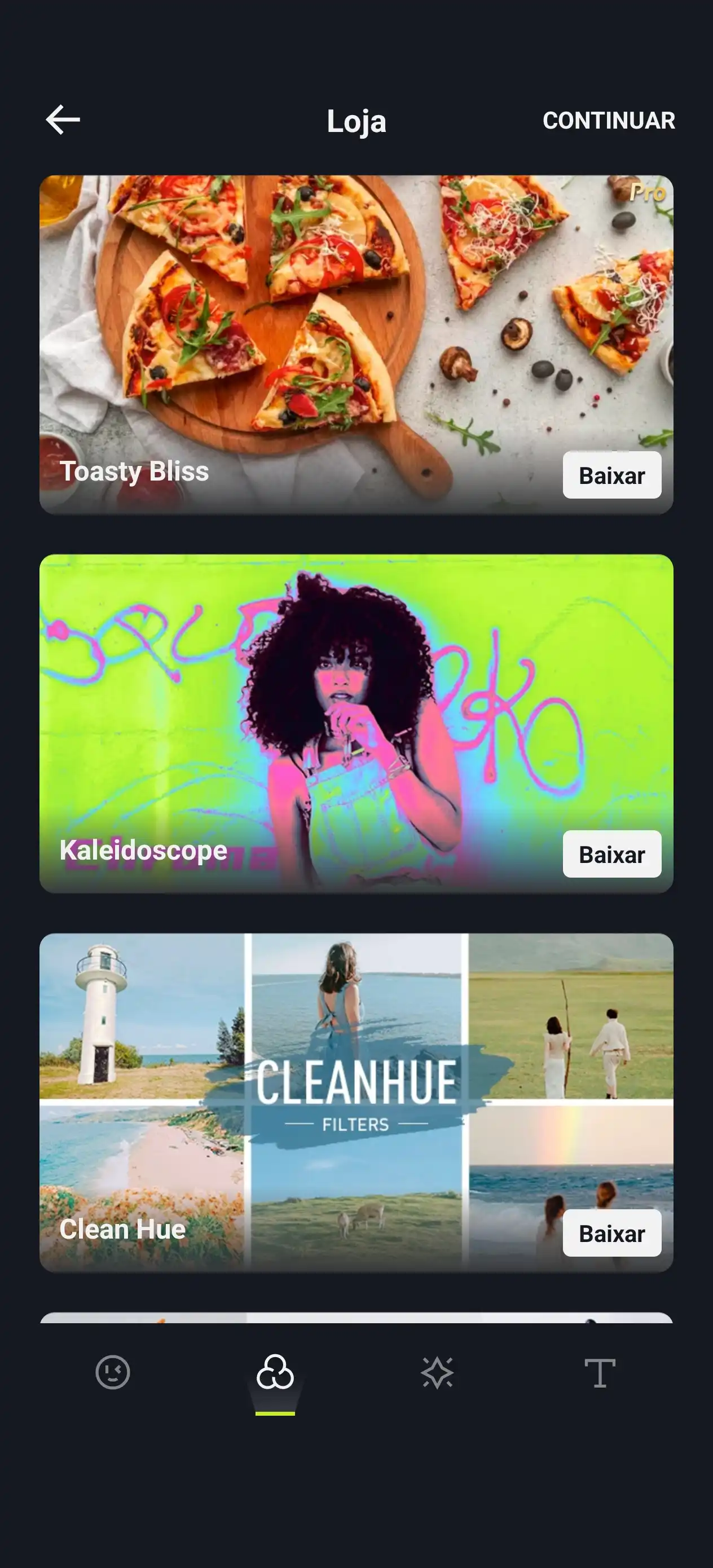Switch to the text T tab
This screenshot has width=713, height=1568.
coord(600,1373)
